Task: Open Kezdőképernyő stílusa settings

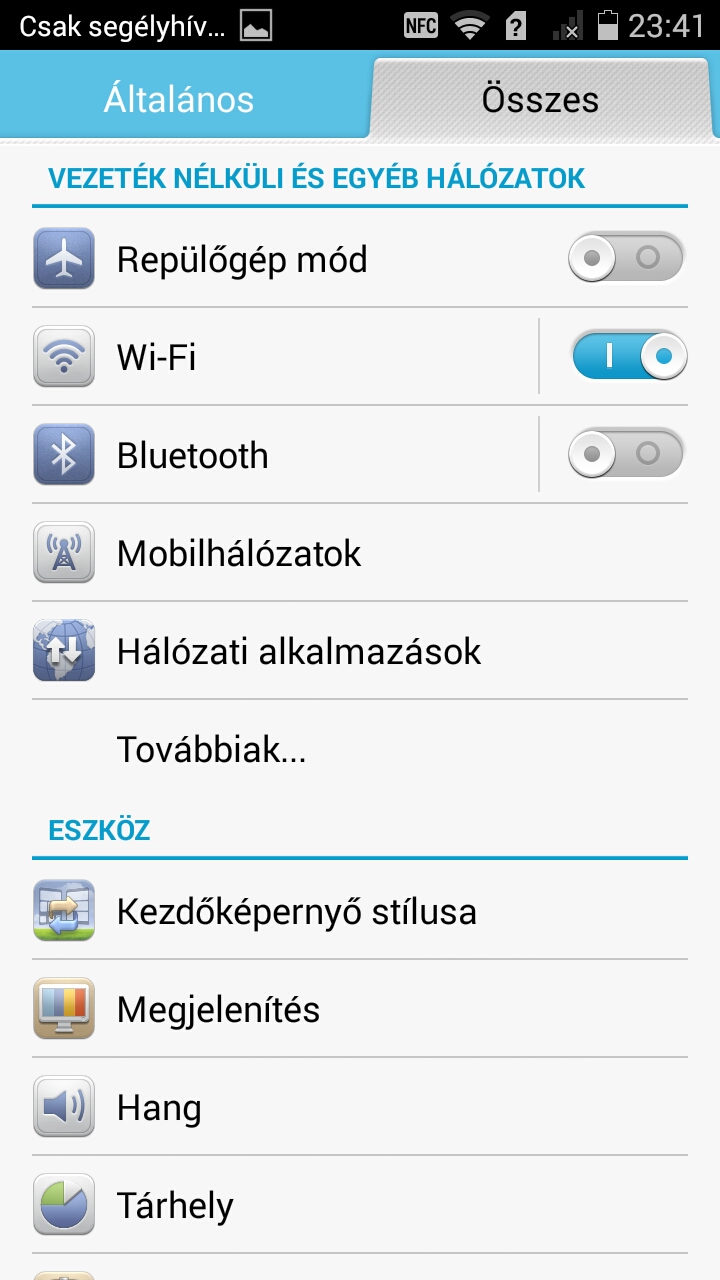Action: [360, 911]
